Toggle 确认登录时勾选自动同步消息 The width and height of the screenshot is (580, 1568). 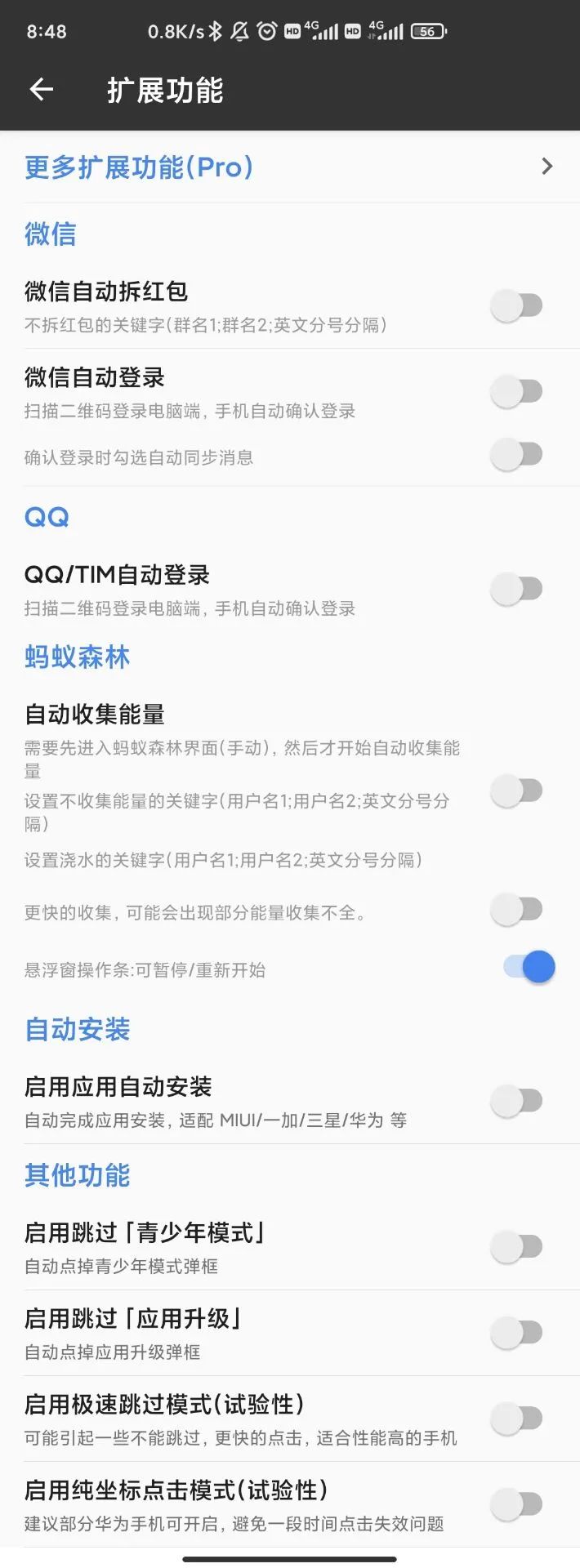tap(517, 455)
